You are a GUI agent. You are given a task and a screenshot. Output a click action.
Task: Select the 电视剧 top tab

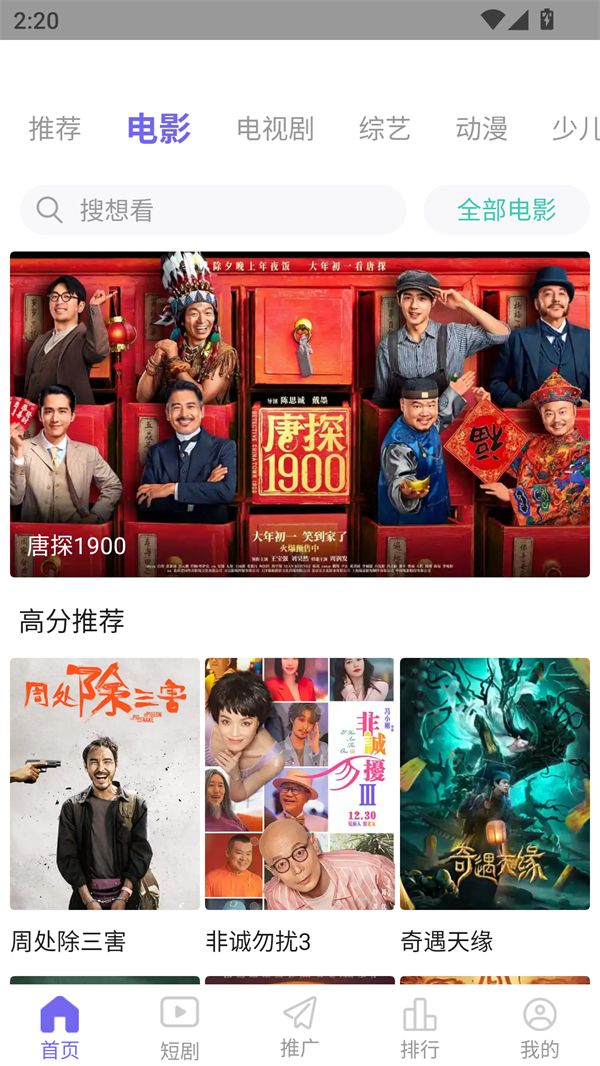pos(275,128)
